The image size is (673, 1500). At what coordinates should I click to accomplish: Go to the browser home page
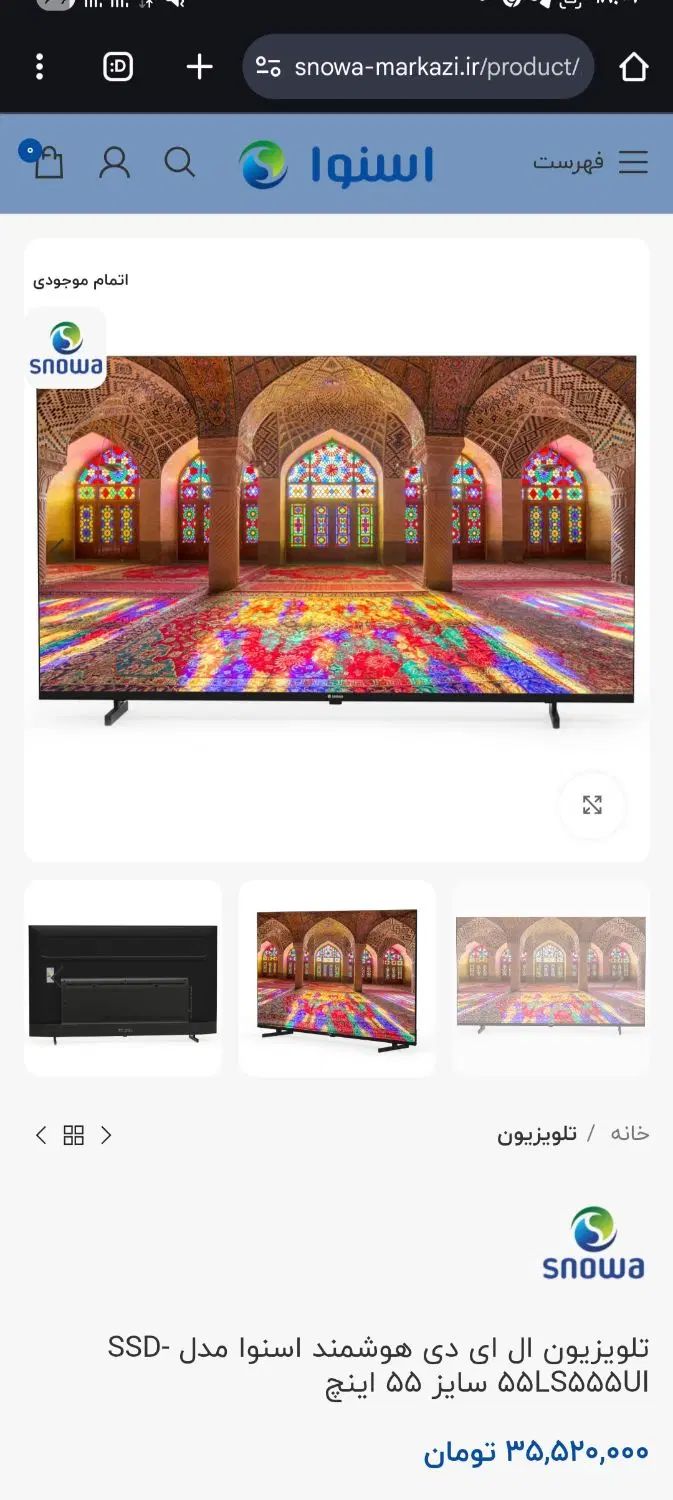(x=633, y=67)
